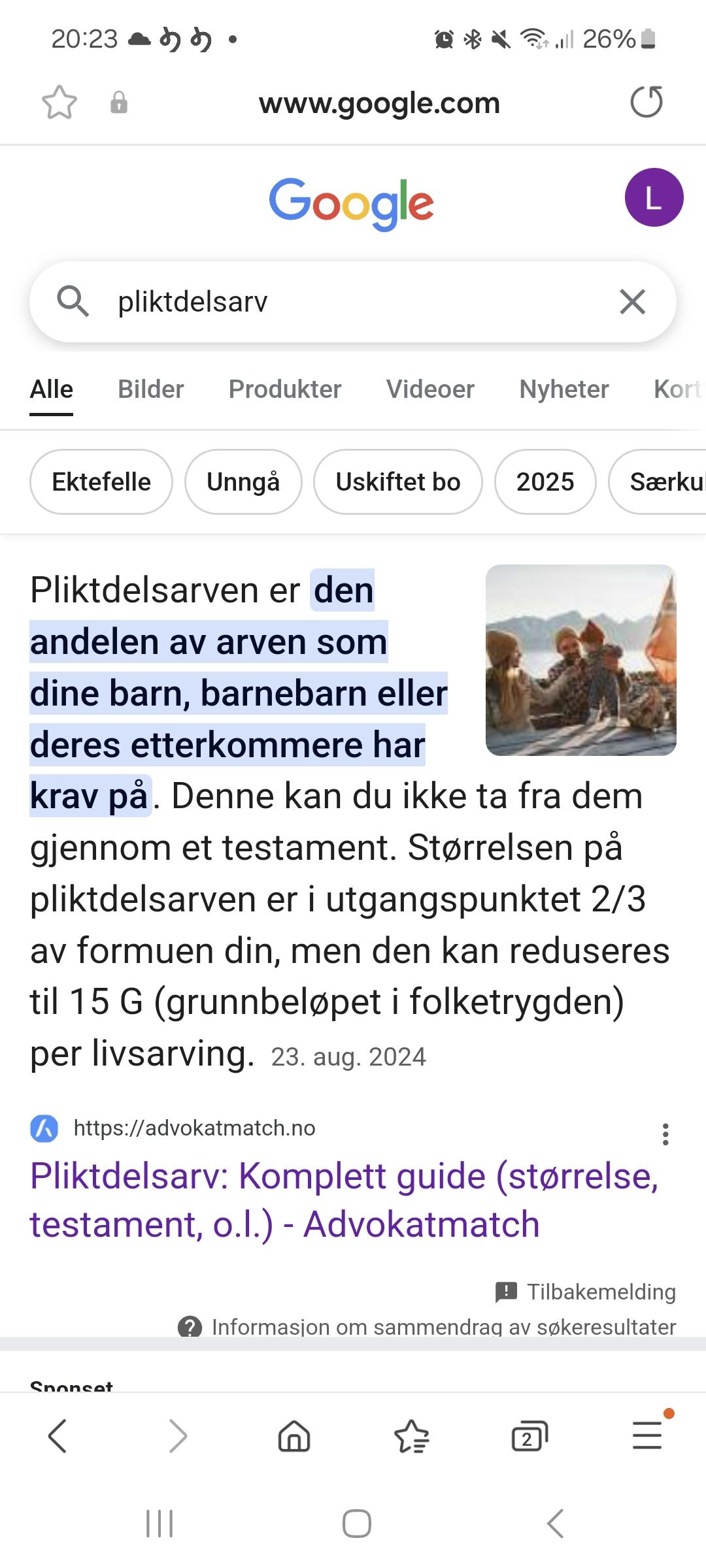The height and width of the screenshot is (1568, 706).
Task: Select the 2025 chip
Action: click(545, 482)
